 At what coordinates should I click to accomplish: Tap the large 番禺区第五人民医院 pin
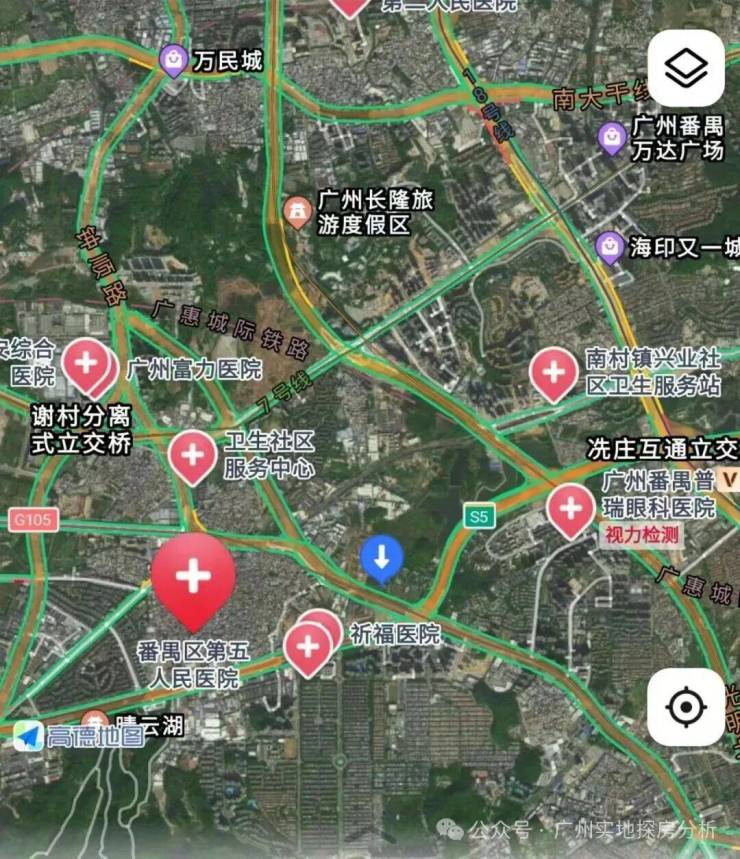pos(193,580)
